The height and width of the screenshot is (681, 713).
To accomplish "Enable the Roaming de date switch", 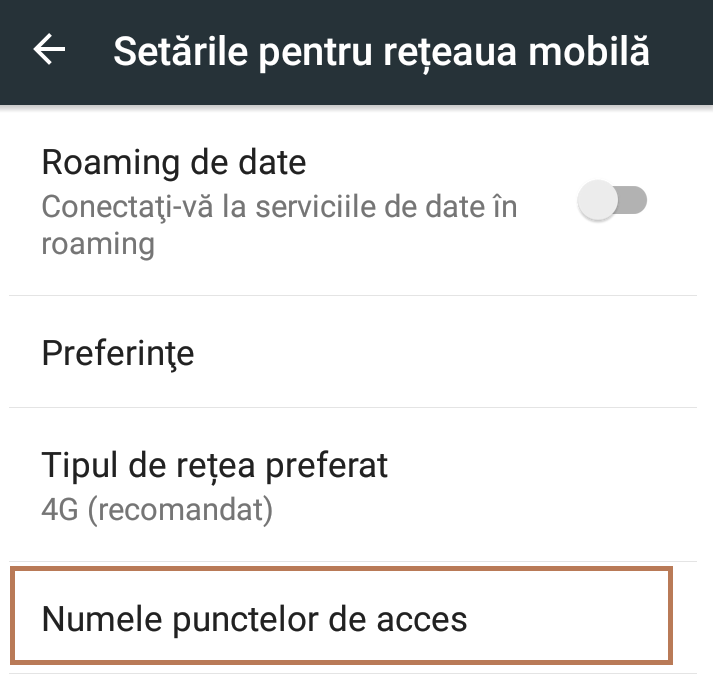I will click(613, 201).
